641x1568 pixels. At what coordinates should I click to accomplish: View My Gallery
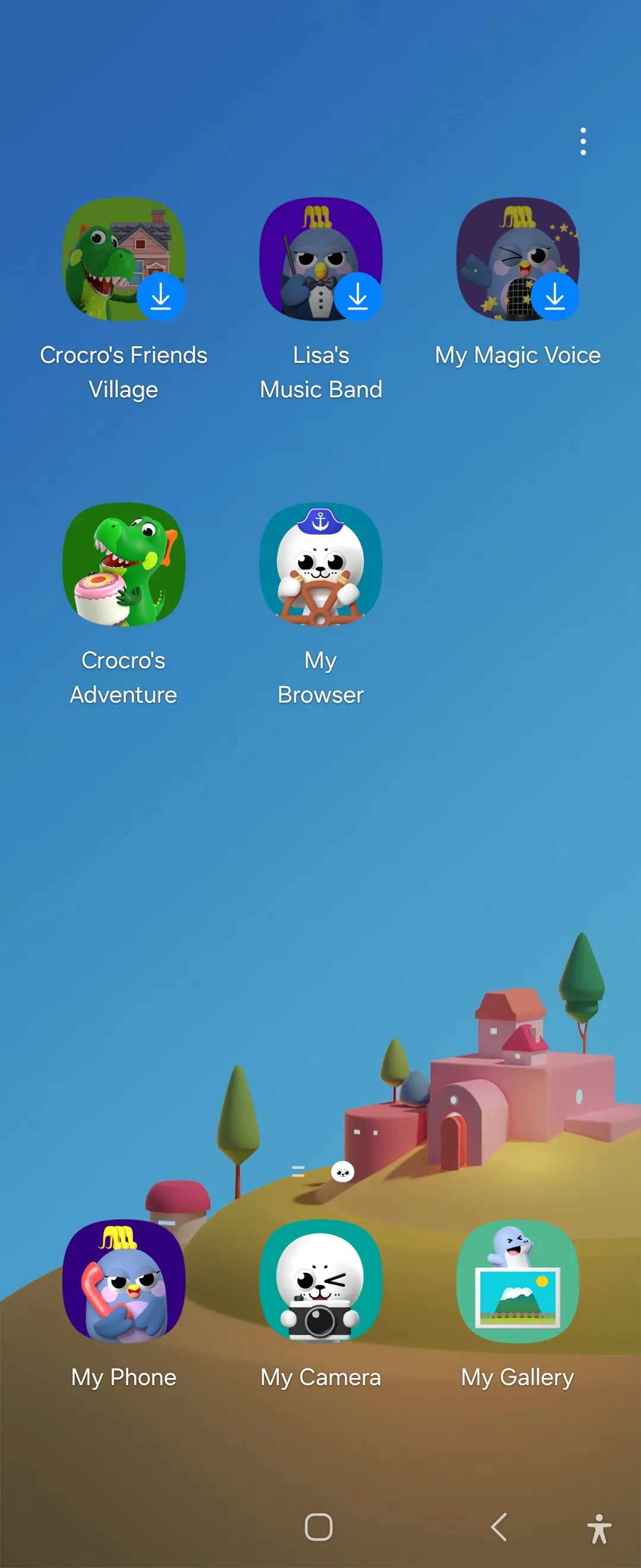coord(518,1281)
